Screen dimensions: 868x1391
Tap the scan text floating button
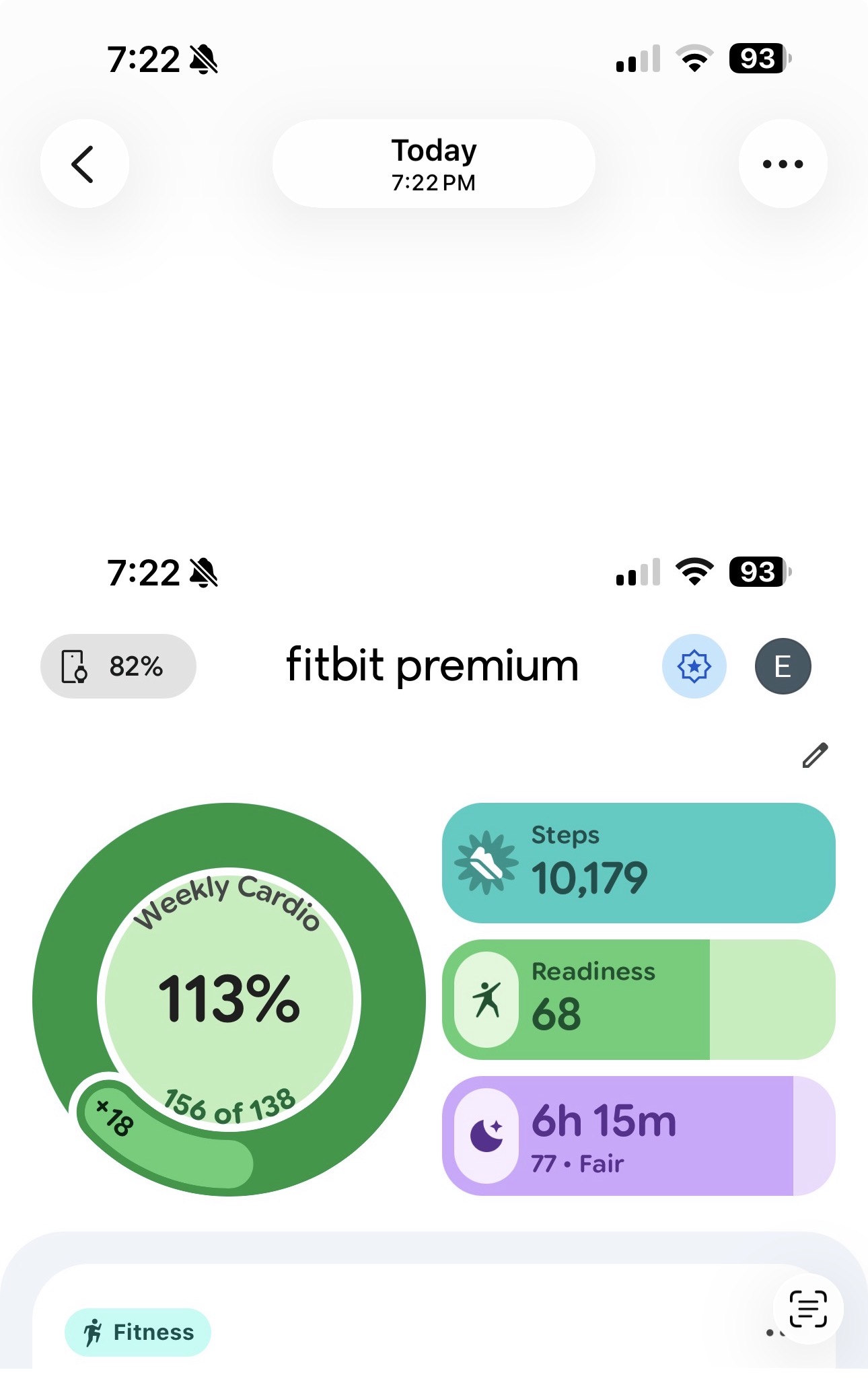pyautogui.click(x=807, y=1308)
